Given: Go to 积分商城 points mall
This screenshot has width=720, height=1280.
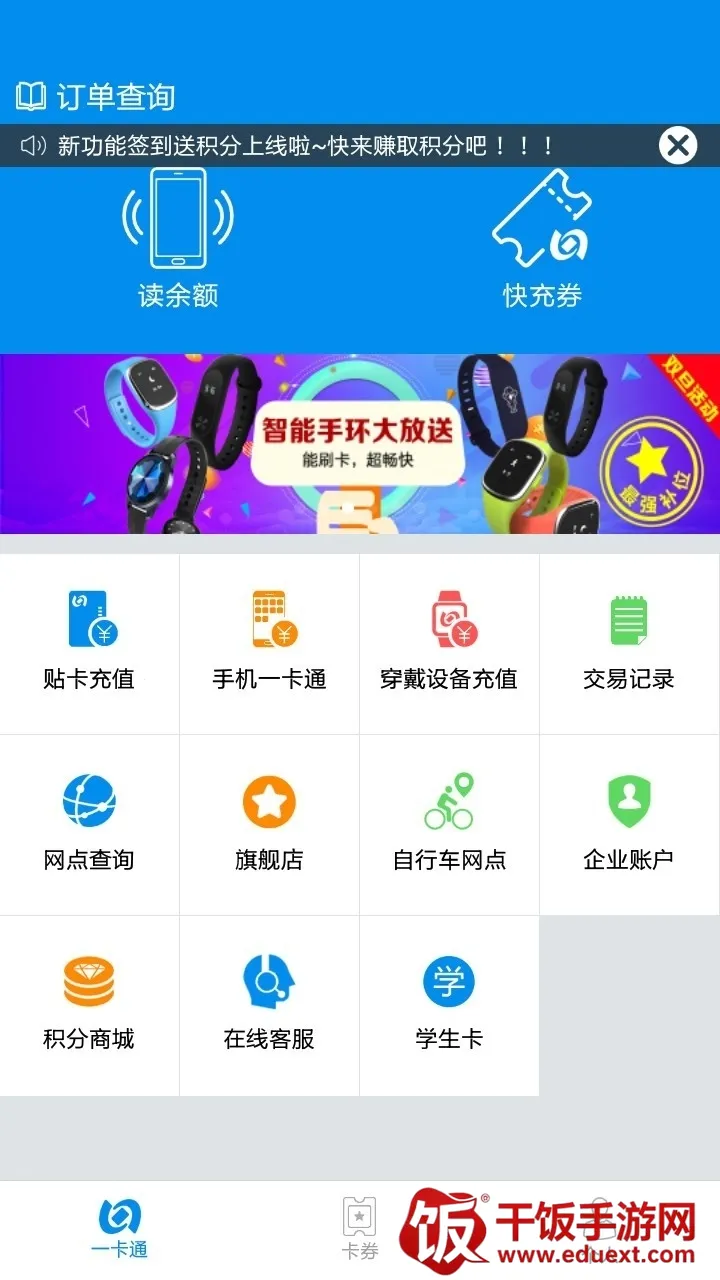Looking at the screenshot, I should [x=89, y=1003].
